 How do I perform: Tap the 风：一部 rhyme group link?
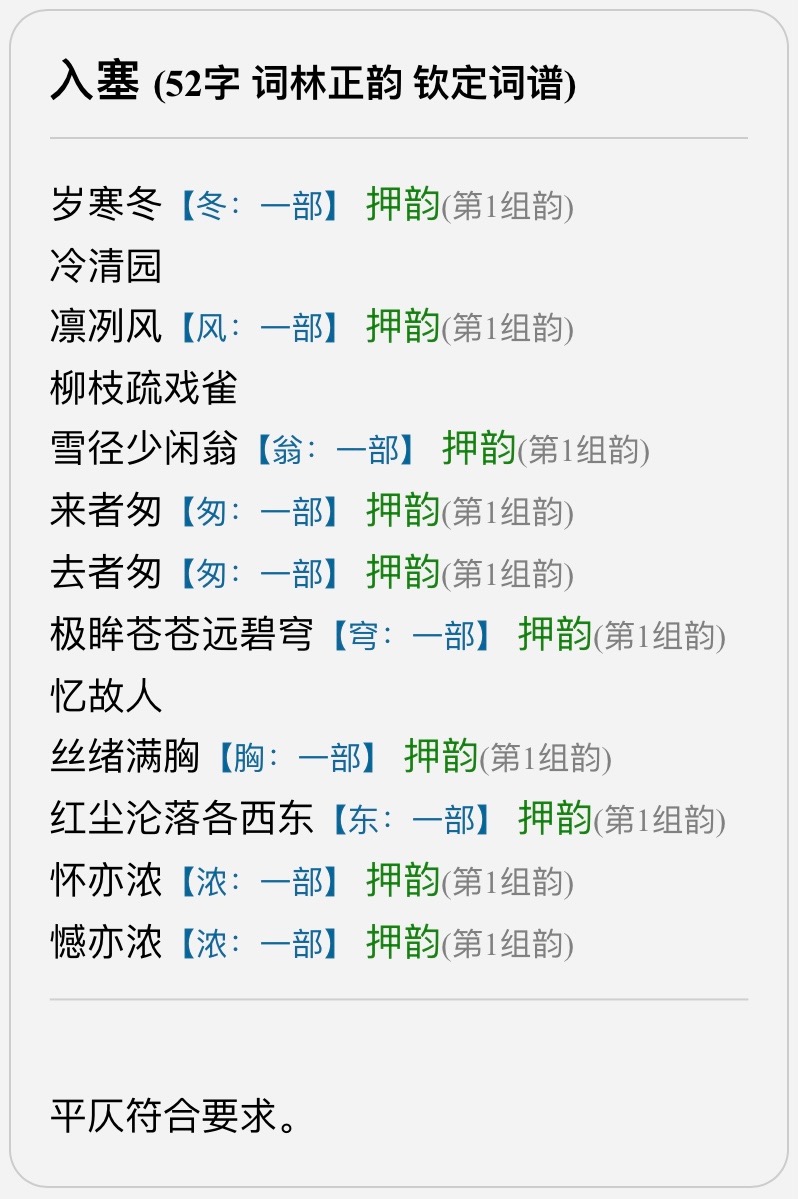click(x=258, y=328)
